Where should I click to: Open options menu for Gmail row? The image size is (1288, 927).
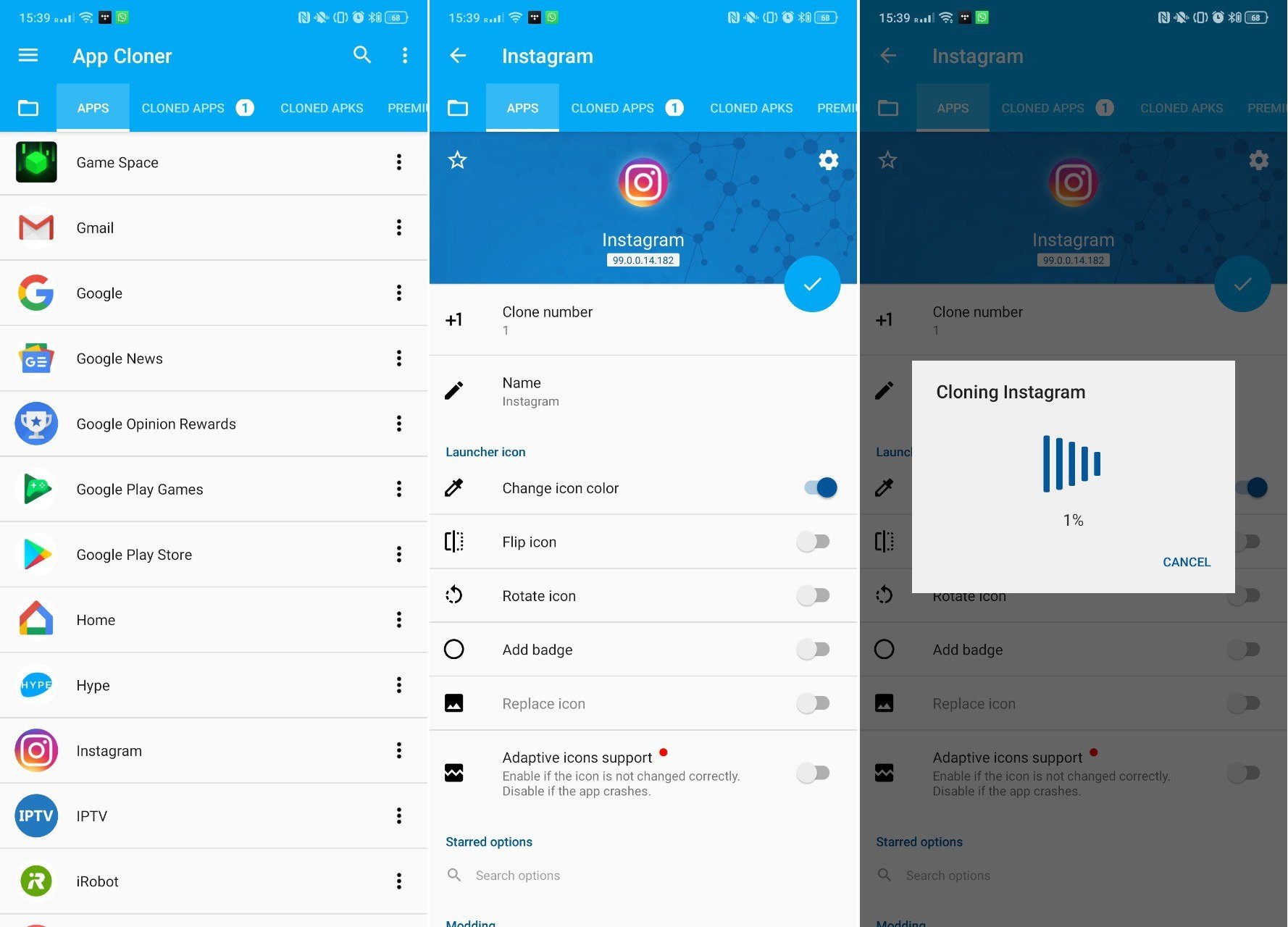[398, 227]
